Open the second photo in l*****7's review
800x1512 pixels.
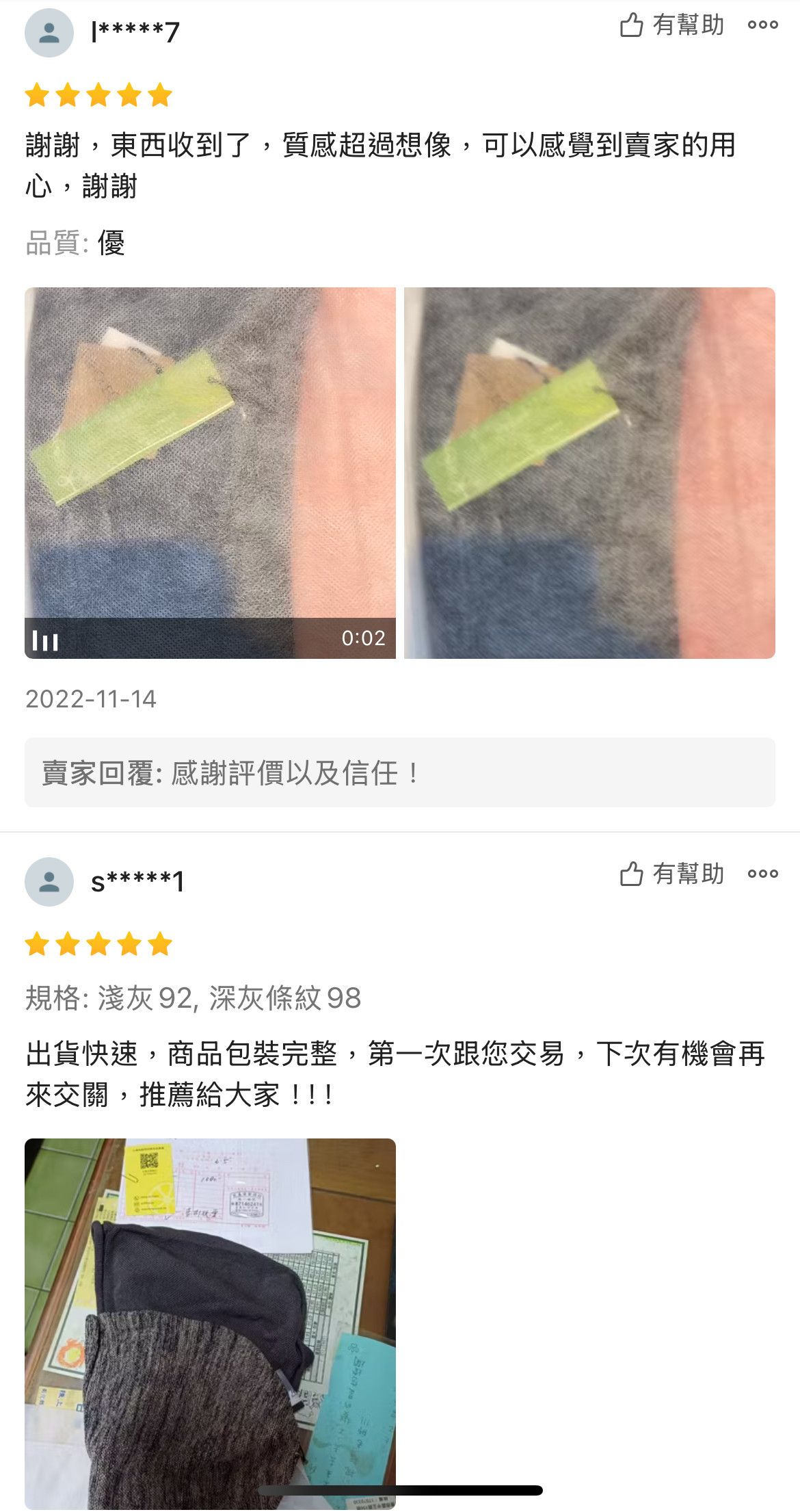pos(589,473)
